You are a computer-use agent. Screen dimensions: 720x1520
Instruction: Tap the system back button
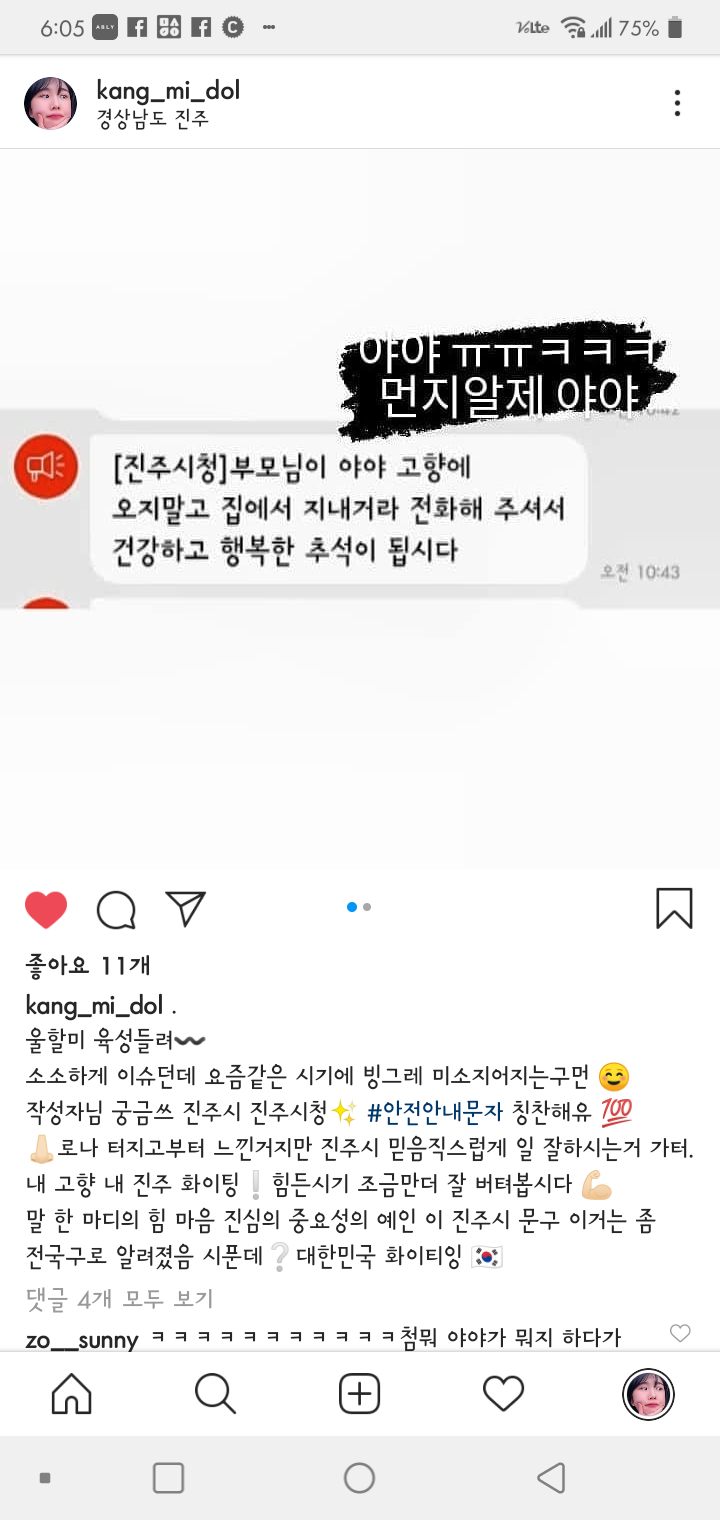pos(551,1478)
